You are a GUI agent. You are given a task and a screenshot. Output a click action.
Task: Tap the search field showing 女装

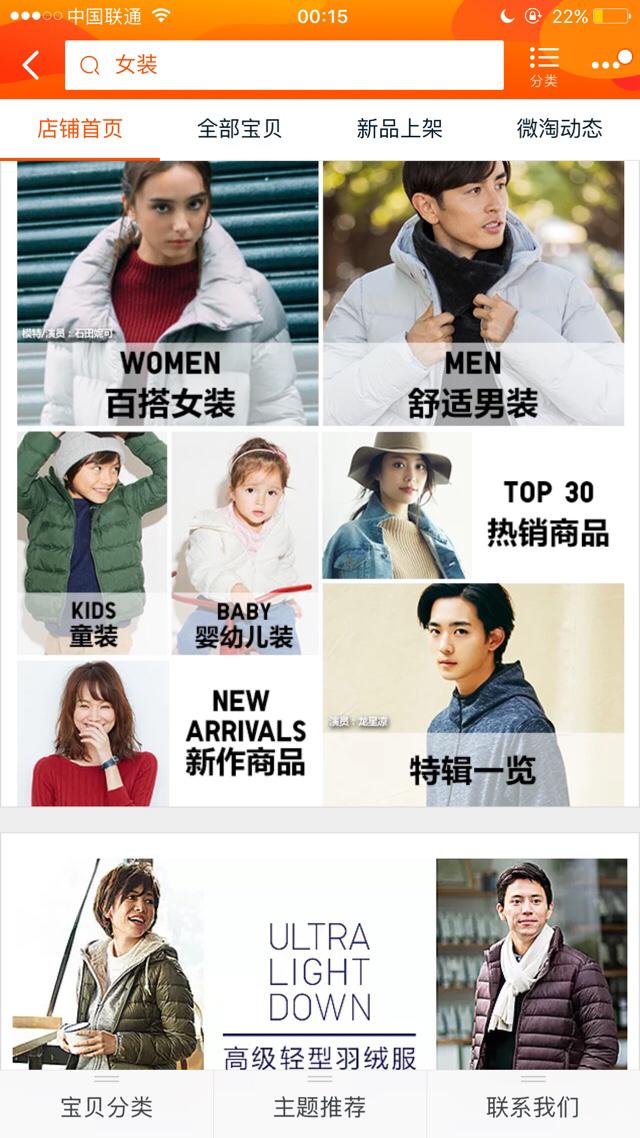[x=285, y=66]
